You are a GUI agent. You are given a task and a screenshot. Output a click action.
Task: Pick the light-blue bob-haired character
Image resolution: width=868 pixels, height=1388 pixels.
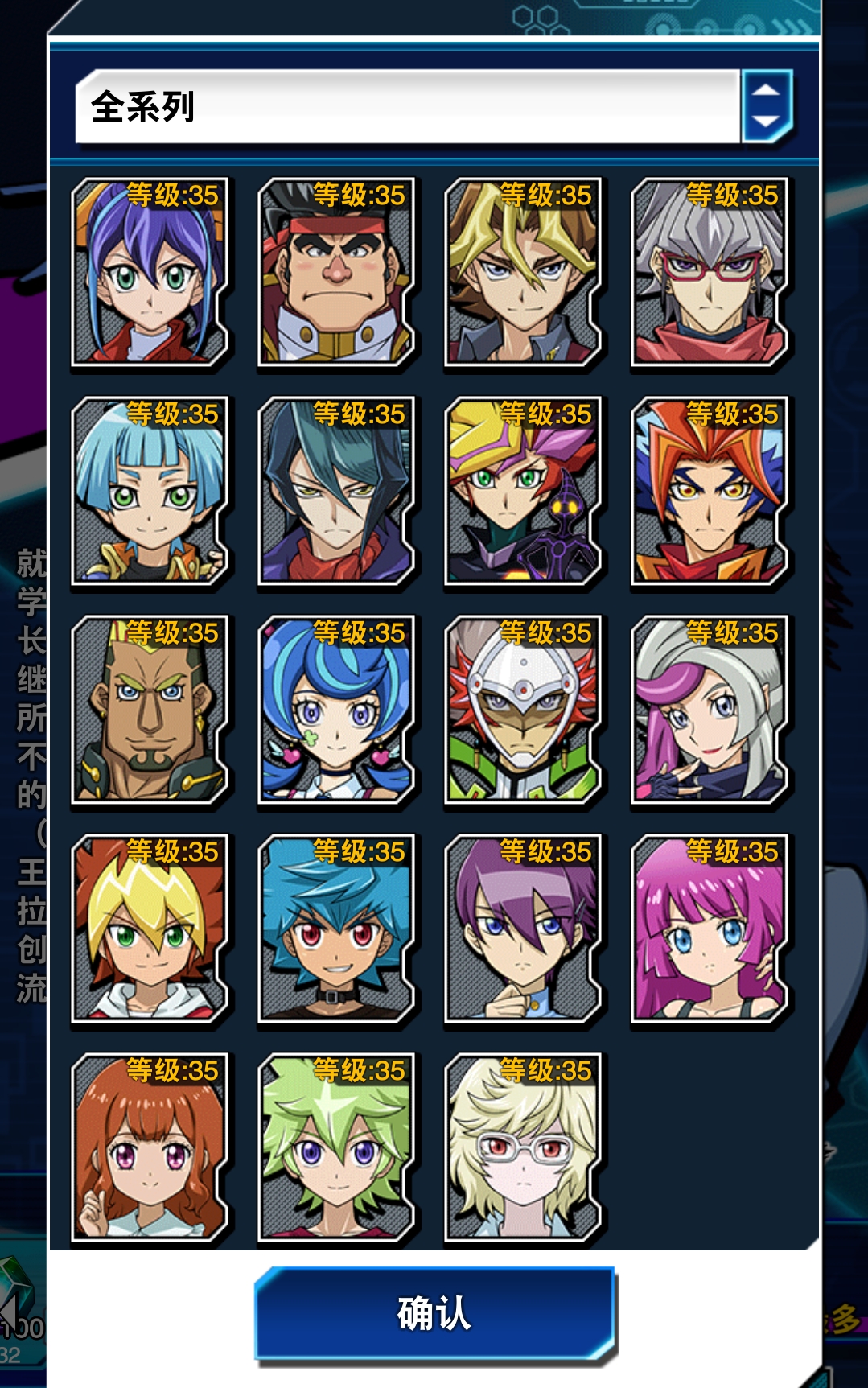point(150,492)
